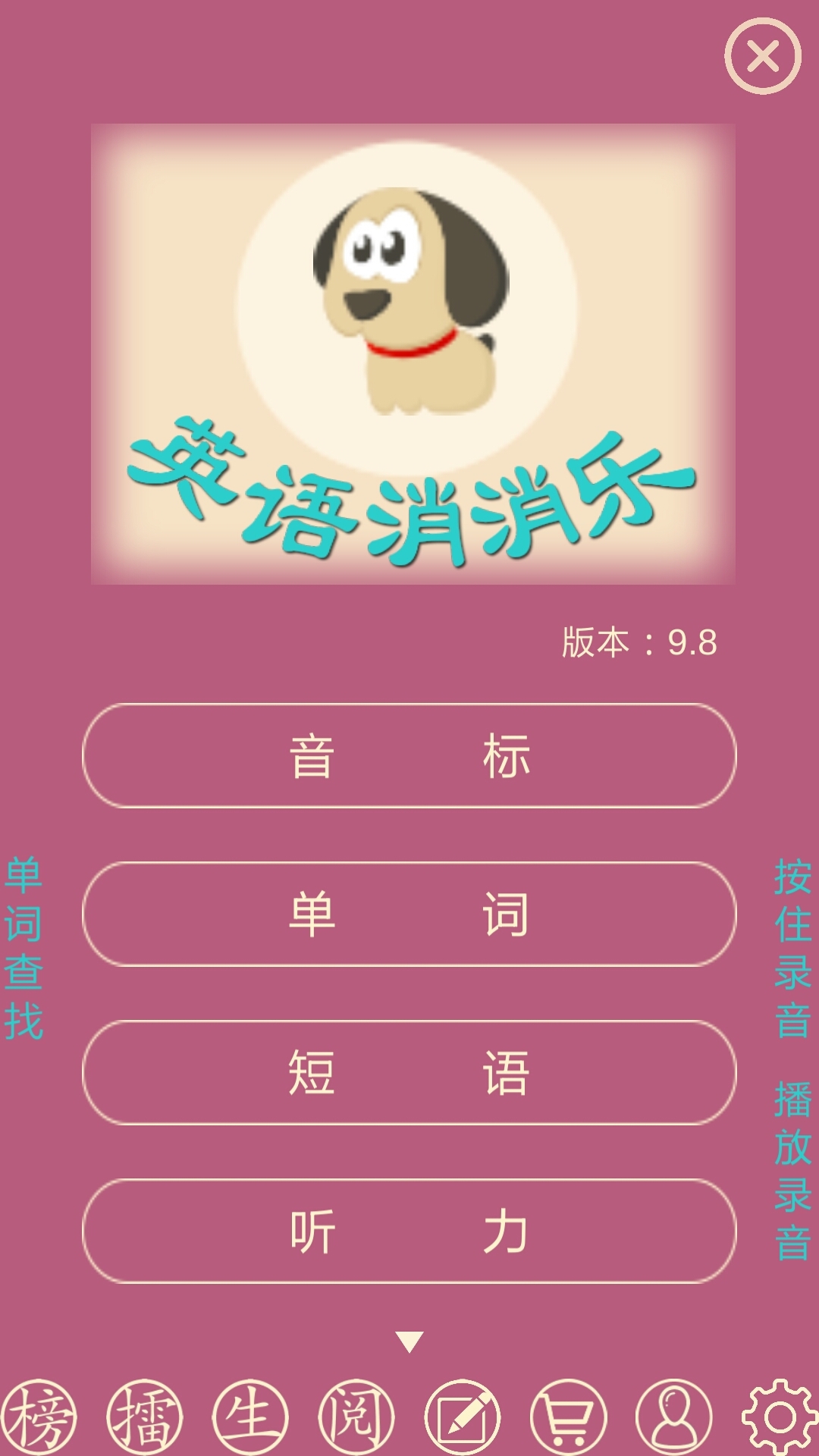Image resolution: width=819 pixels, height=1456 pixels.
Task: Open 单词查找 word search on left edge
Action: [23, 948]
